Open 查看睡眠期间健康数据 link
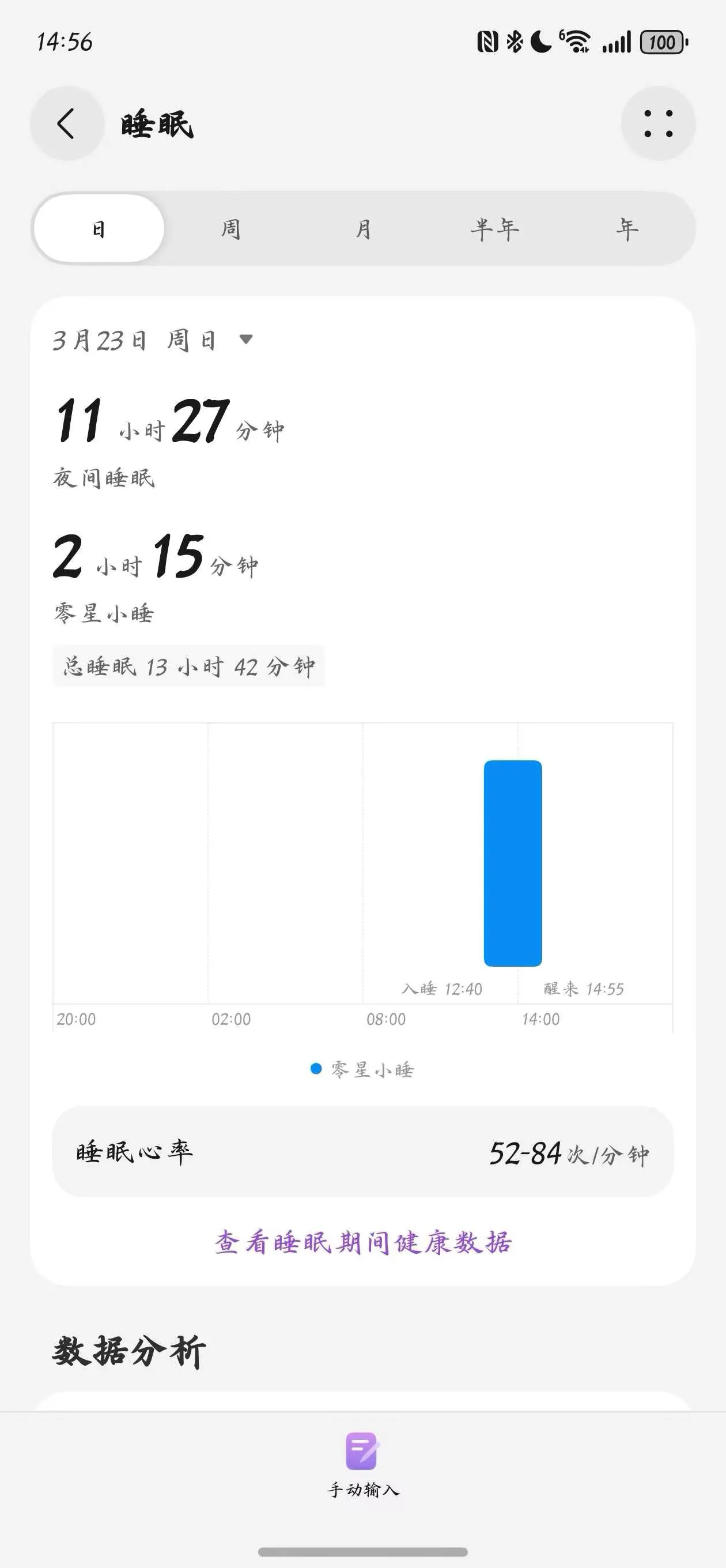Image resolution: width=726 pixels, height=1568 pixels. [362, 1242]
